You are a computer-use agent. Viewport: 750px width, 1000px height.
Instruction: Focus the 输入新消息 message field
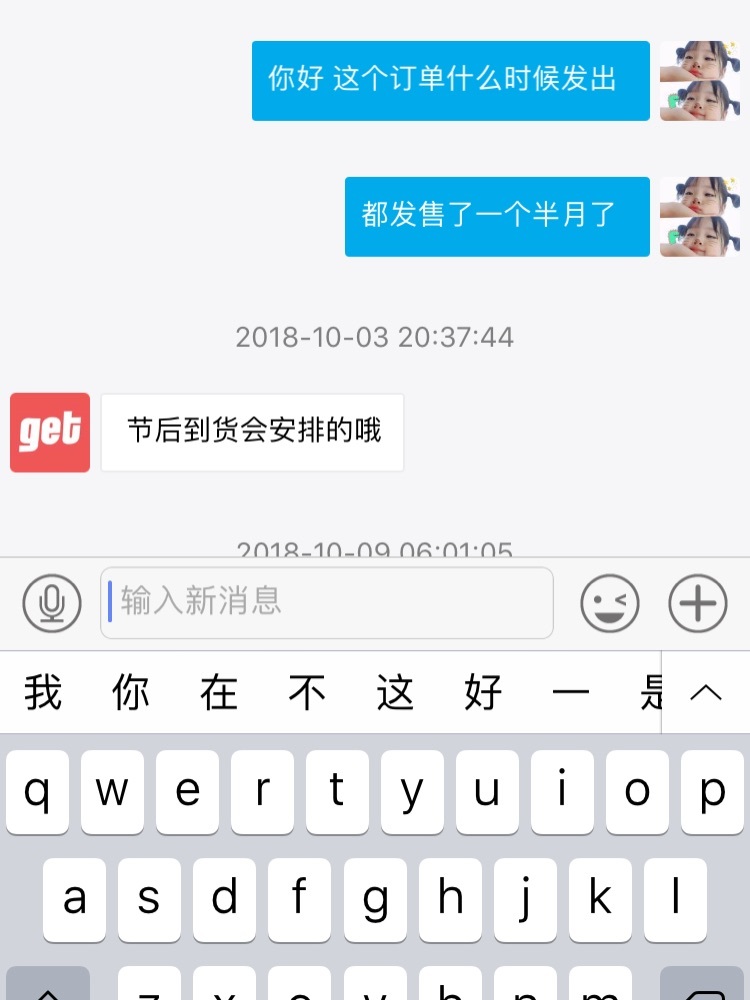(x=327, y=602)
